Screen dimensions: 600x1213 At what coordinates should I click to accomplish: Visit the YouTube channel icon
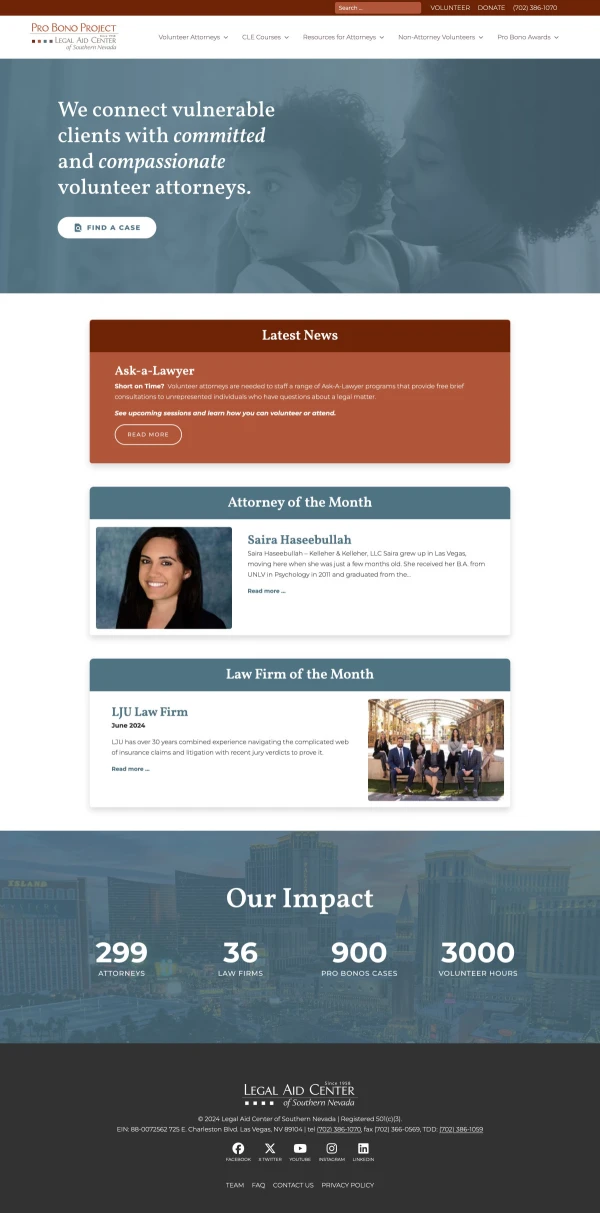coord(300,1149)
